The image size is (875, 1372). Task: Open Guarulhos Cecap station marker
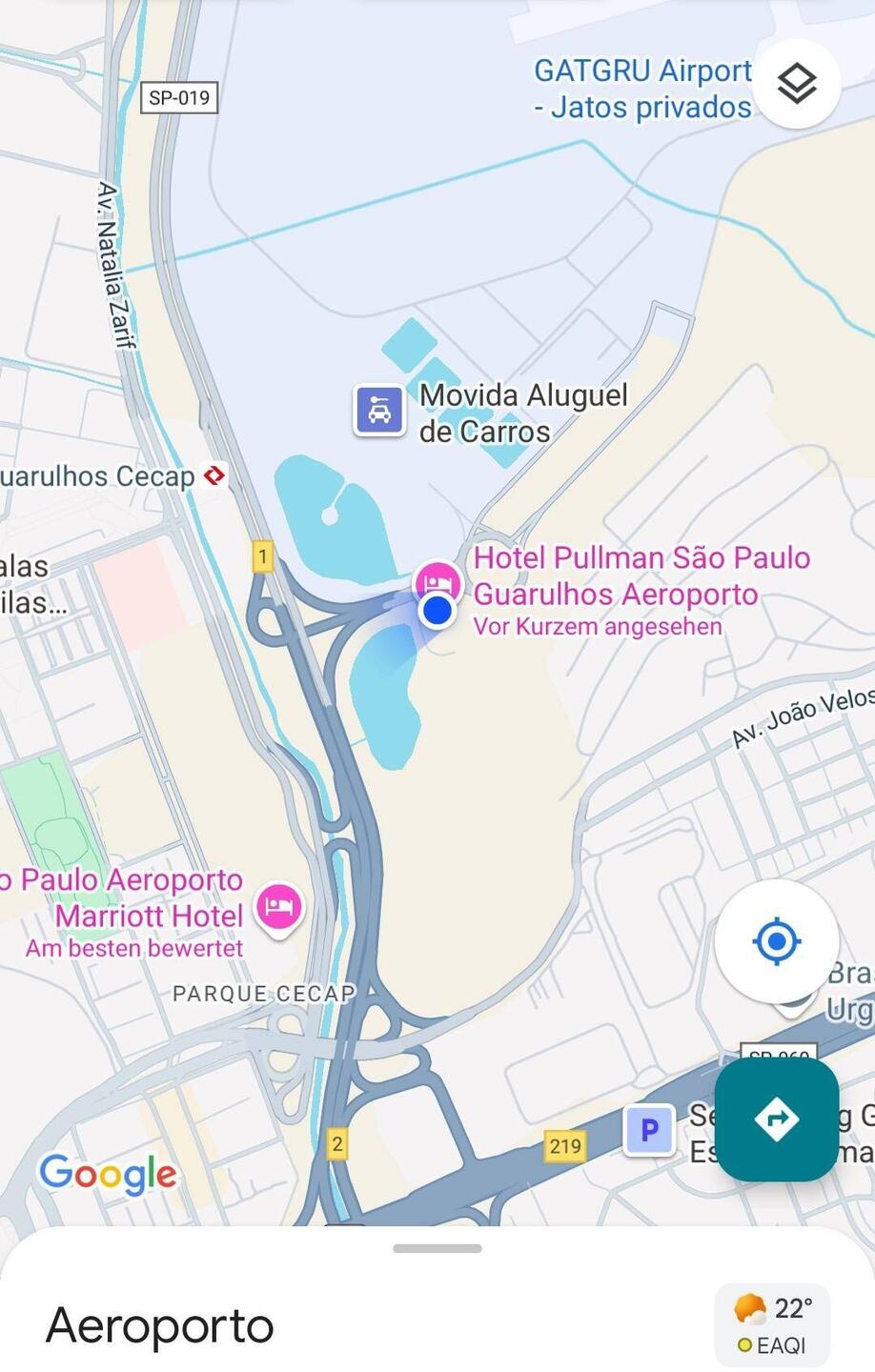(x=215, y=474)
